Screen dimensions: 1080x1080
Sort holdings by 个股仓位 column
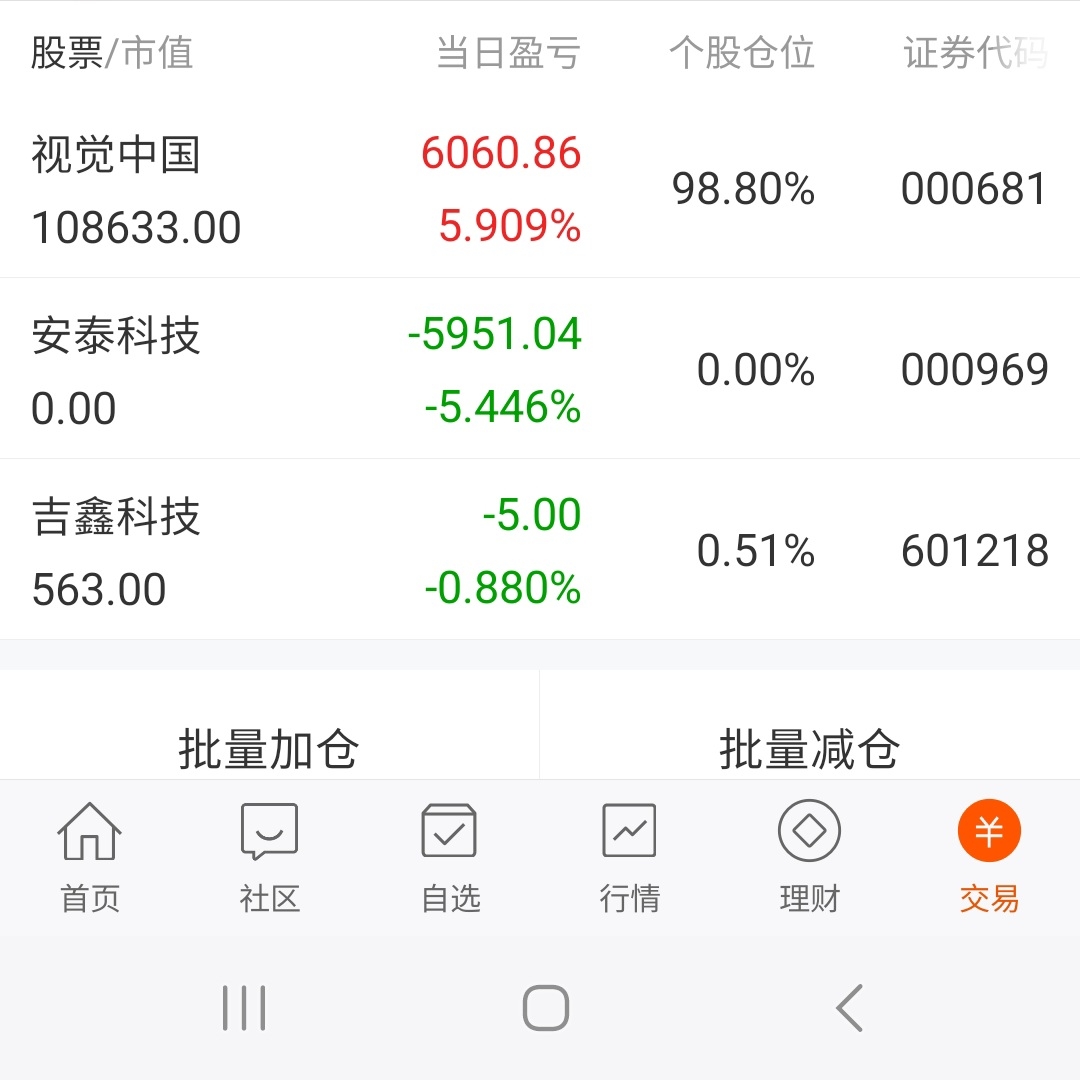click(x=742, y=53)
